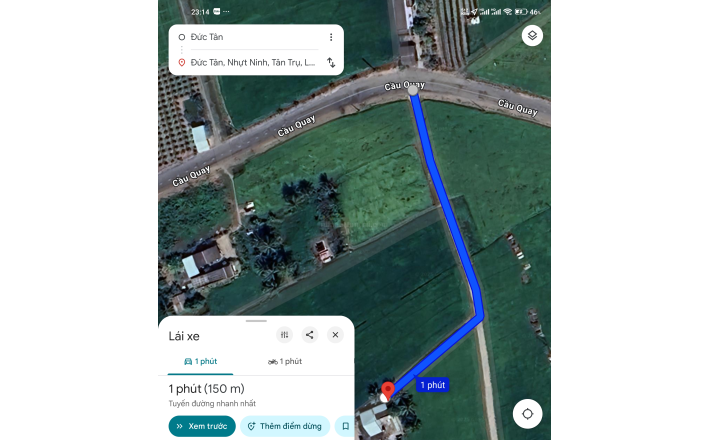Edit the starting point Đức Tân
The image size is (710, 440).
click(x=250, y=37)
